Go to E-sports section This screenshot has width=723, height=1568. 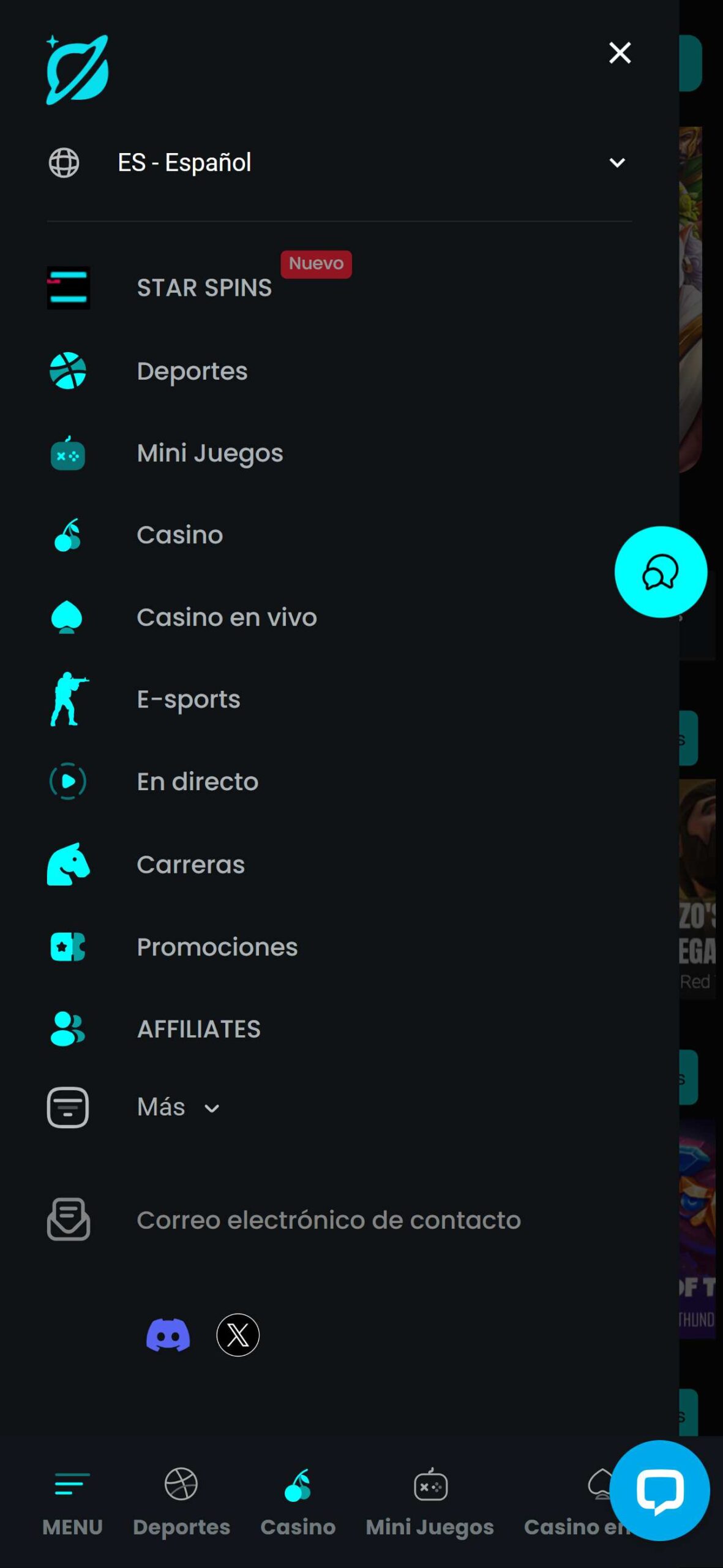[188, 699]
